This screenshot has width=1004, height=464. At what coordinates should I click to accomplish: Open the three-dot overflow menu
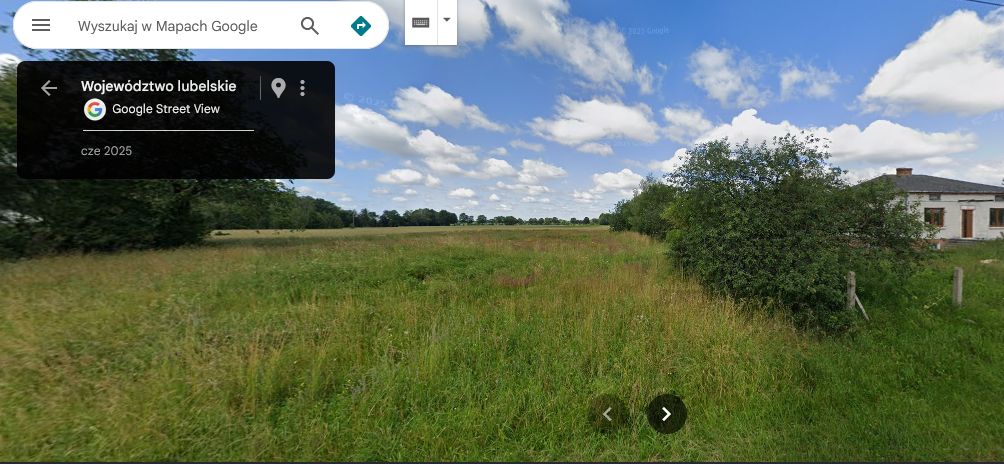(x=302, y=88)
